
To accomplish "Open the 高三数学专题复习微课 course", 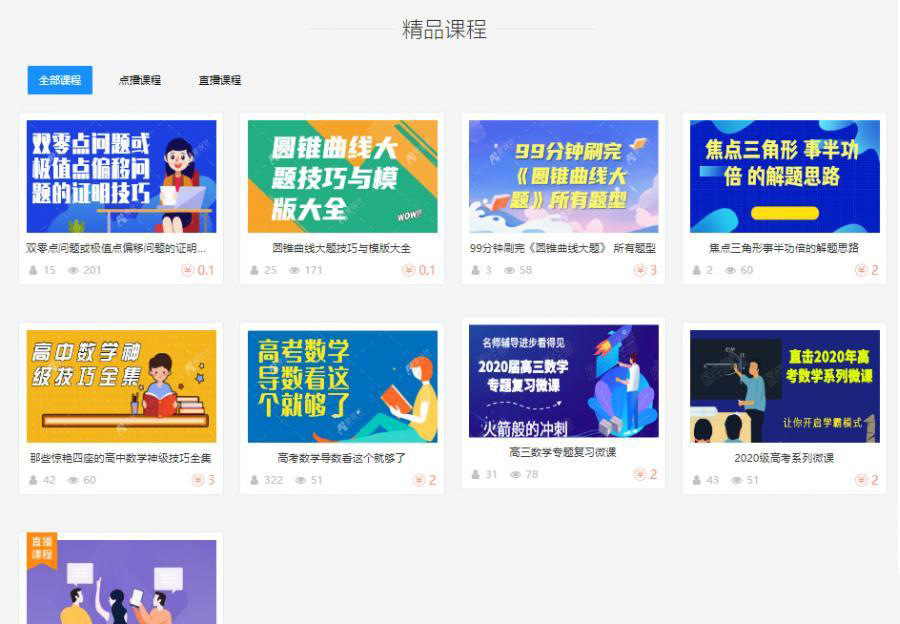I will [563, 382].
